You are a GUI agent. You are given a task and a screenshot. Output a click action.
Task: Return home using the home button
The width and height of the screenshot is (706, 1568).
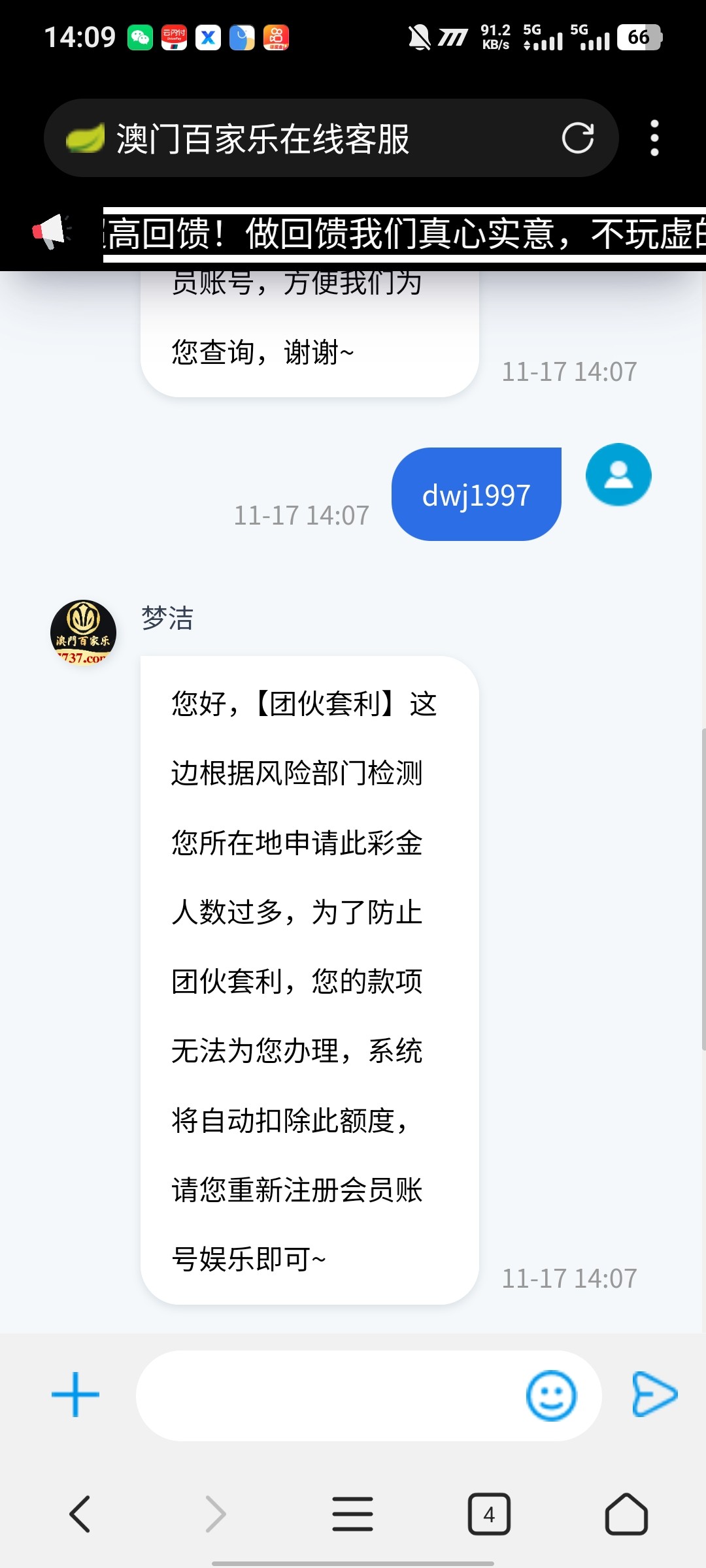coord(626,1514)
